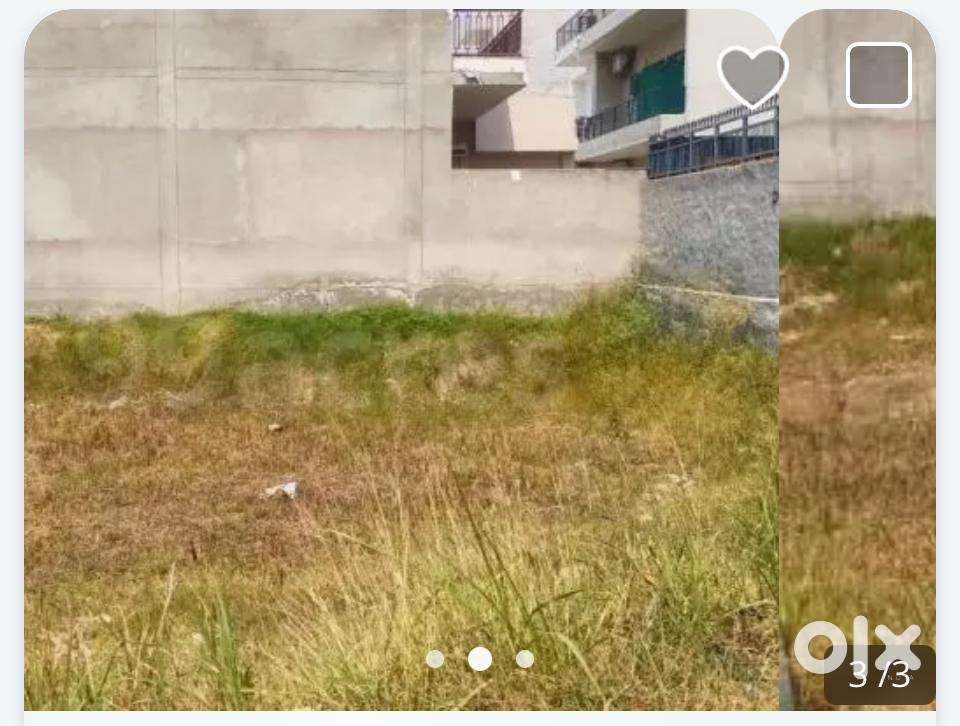Screen dimensions: 960x726
Task: Tap the square icon on the adjacent listing
Action: [879, 75]
